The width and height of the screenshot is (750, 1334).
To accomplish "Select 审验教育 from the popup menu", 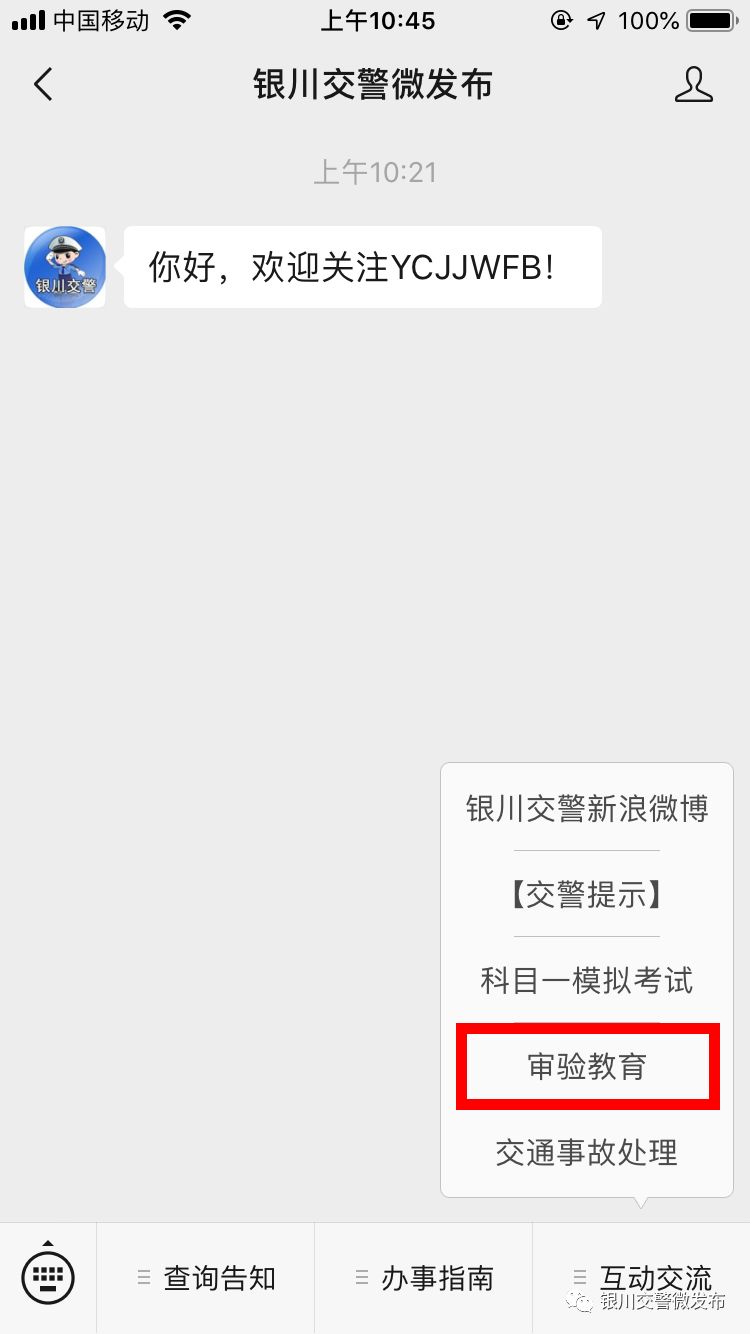I will (586, 1066).
